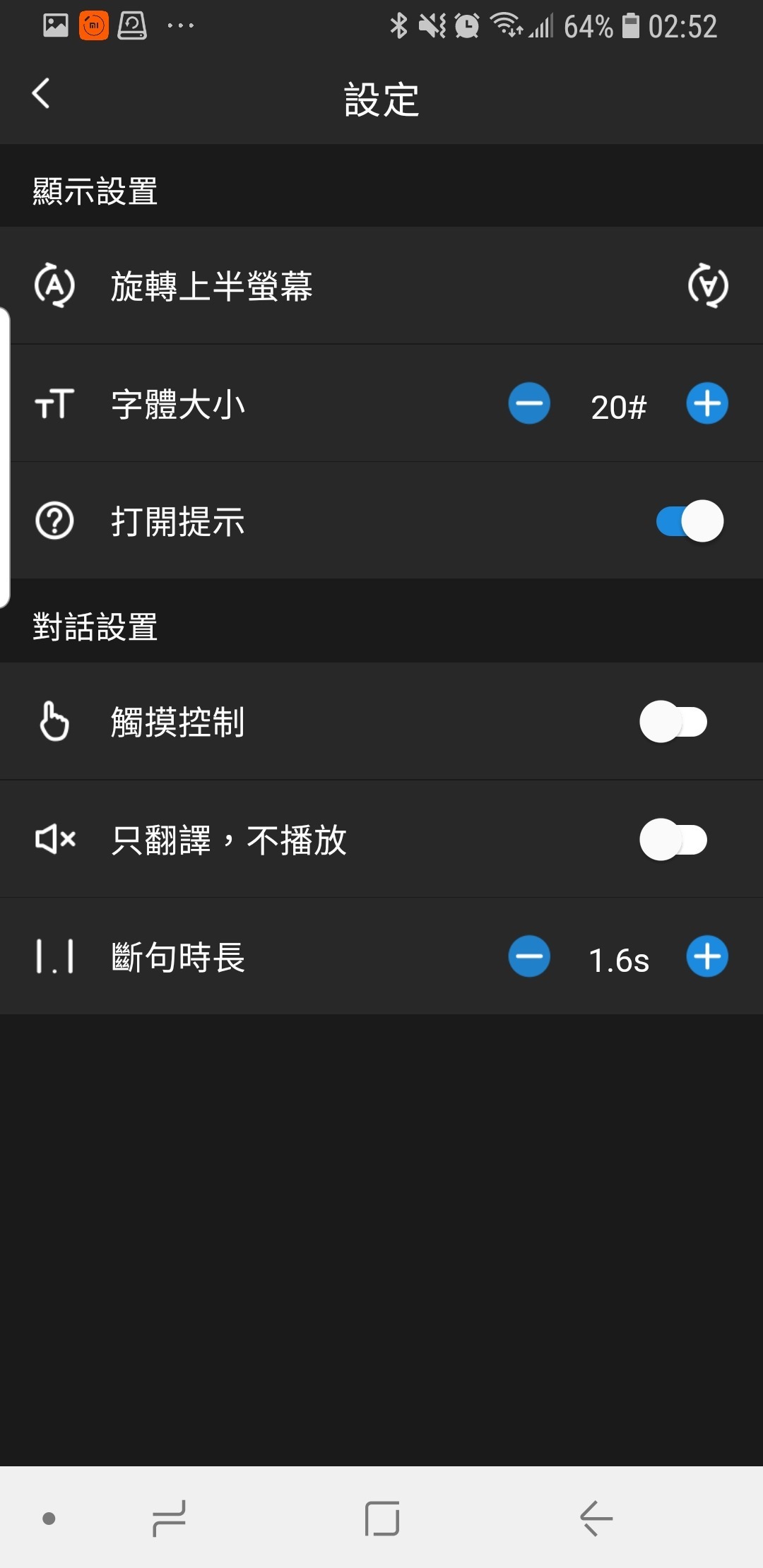
Task: Go back from the 設定 screen
Action: 41,94
